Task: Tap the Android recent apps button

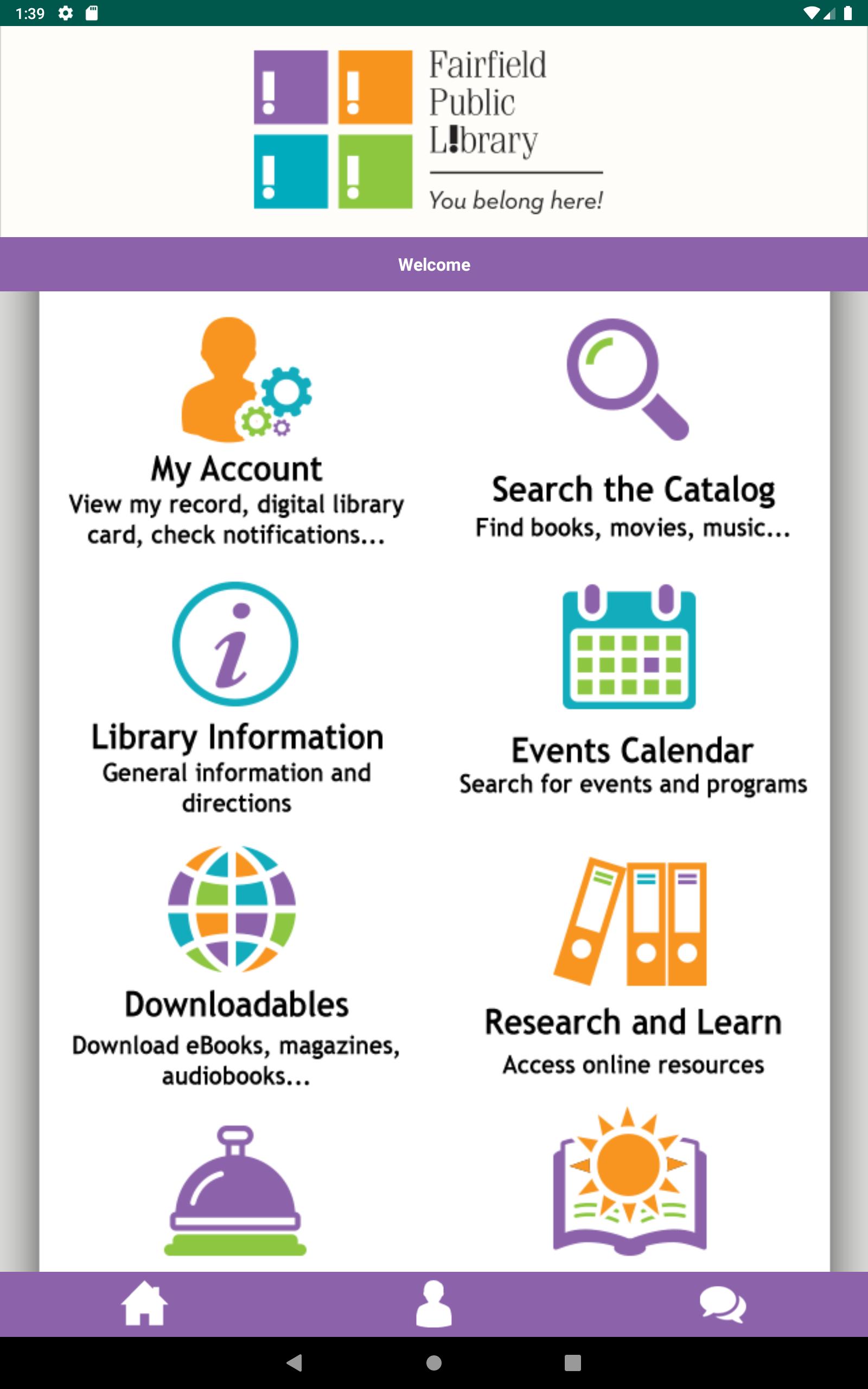Action: click(572, 1362)
